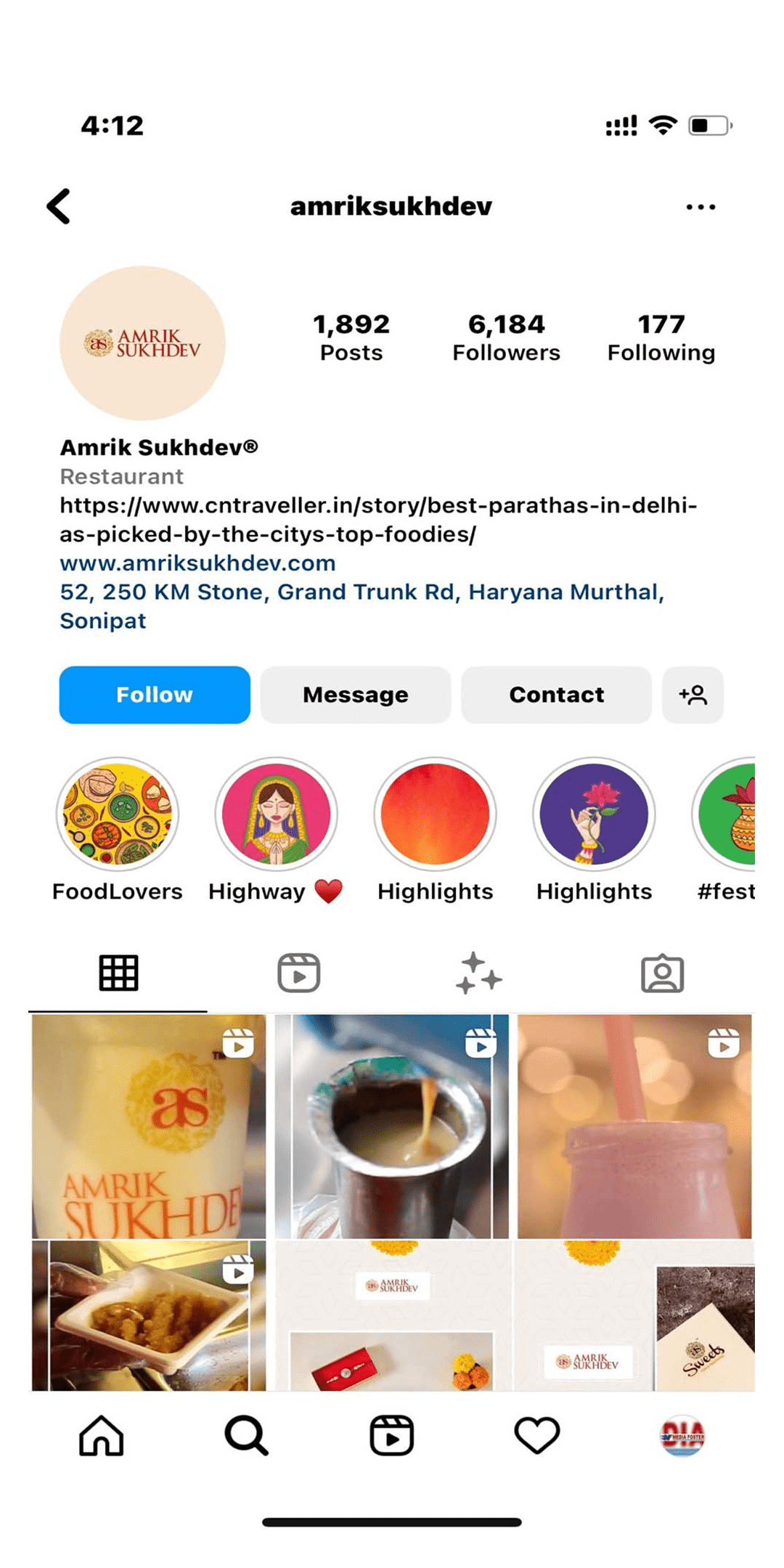Open the Highway story highlight
This screenshot has width=784, height=1568.
276,814
